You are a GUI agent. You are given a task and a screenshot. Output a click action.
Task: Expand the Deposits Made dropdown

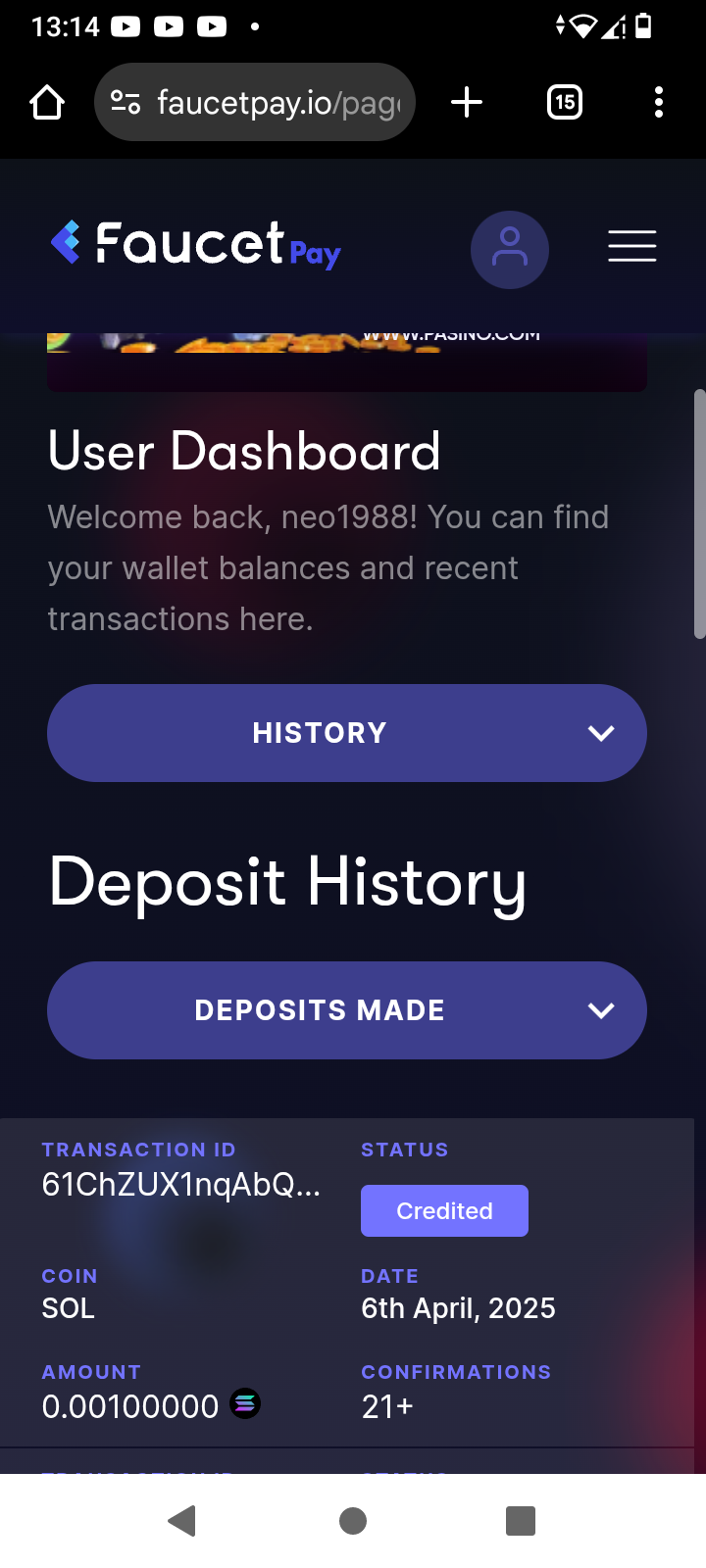pos(347,1010)
